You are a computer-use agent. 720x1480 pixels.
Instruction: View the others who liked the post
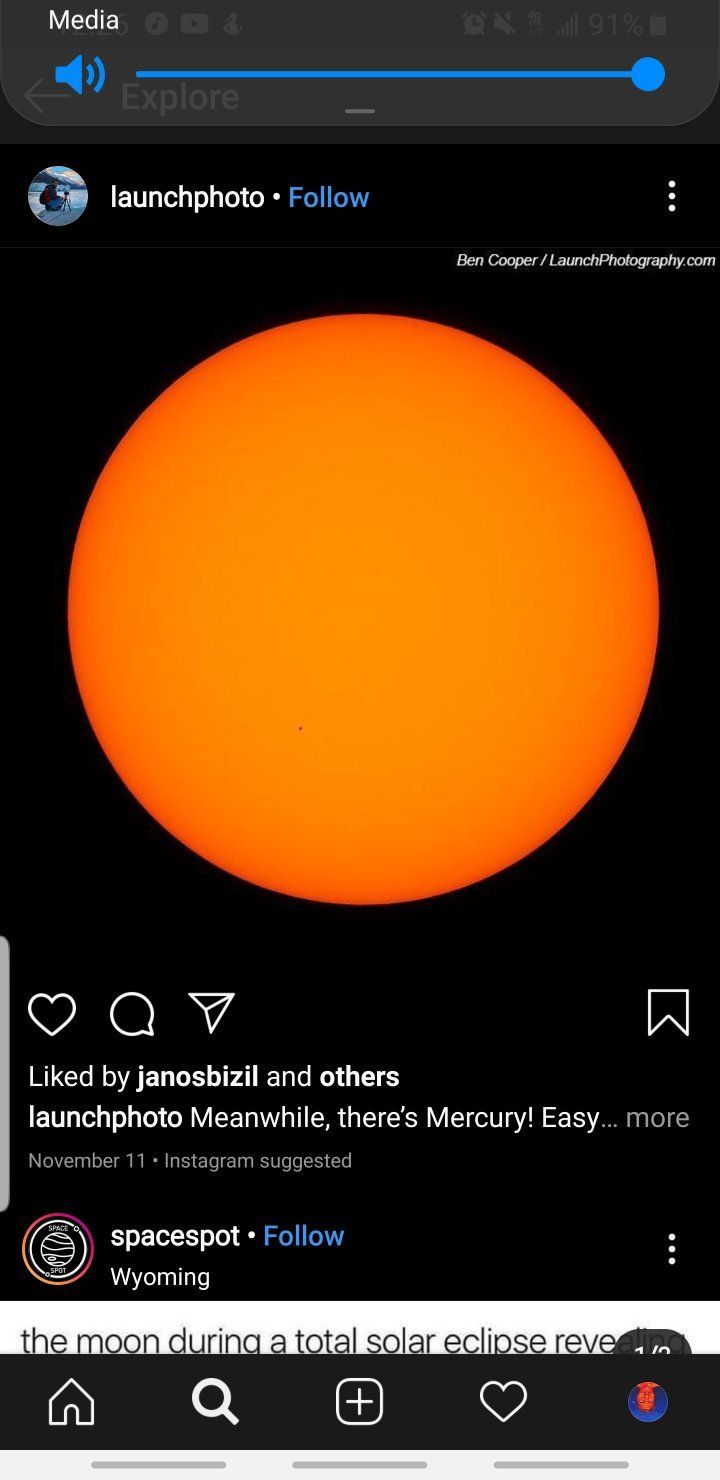coord(359,1076)
